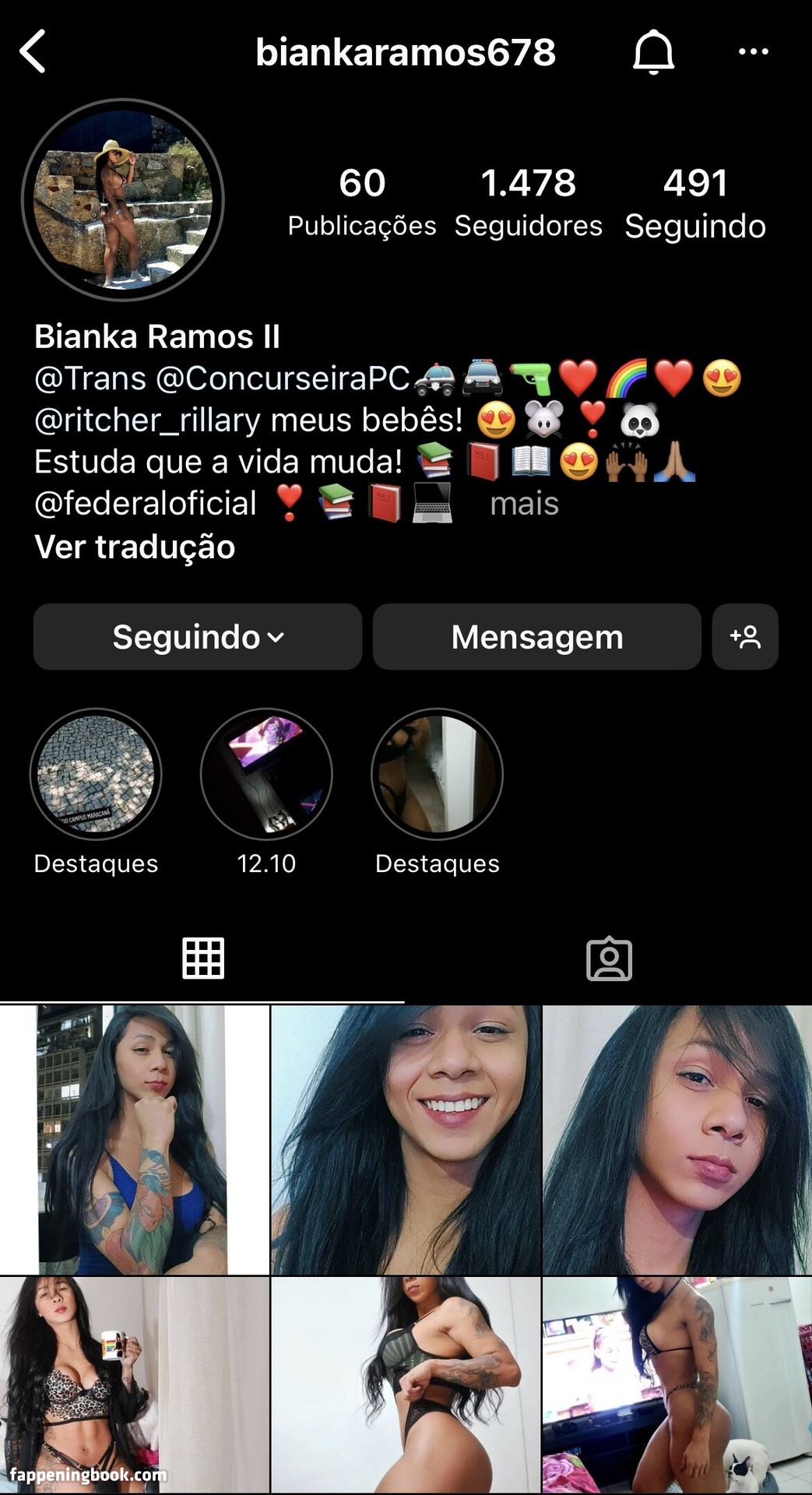View the 491 Seguindo list
The width and height of the screenshot is (812, 1495).
click(695, 202)
